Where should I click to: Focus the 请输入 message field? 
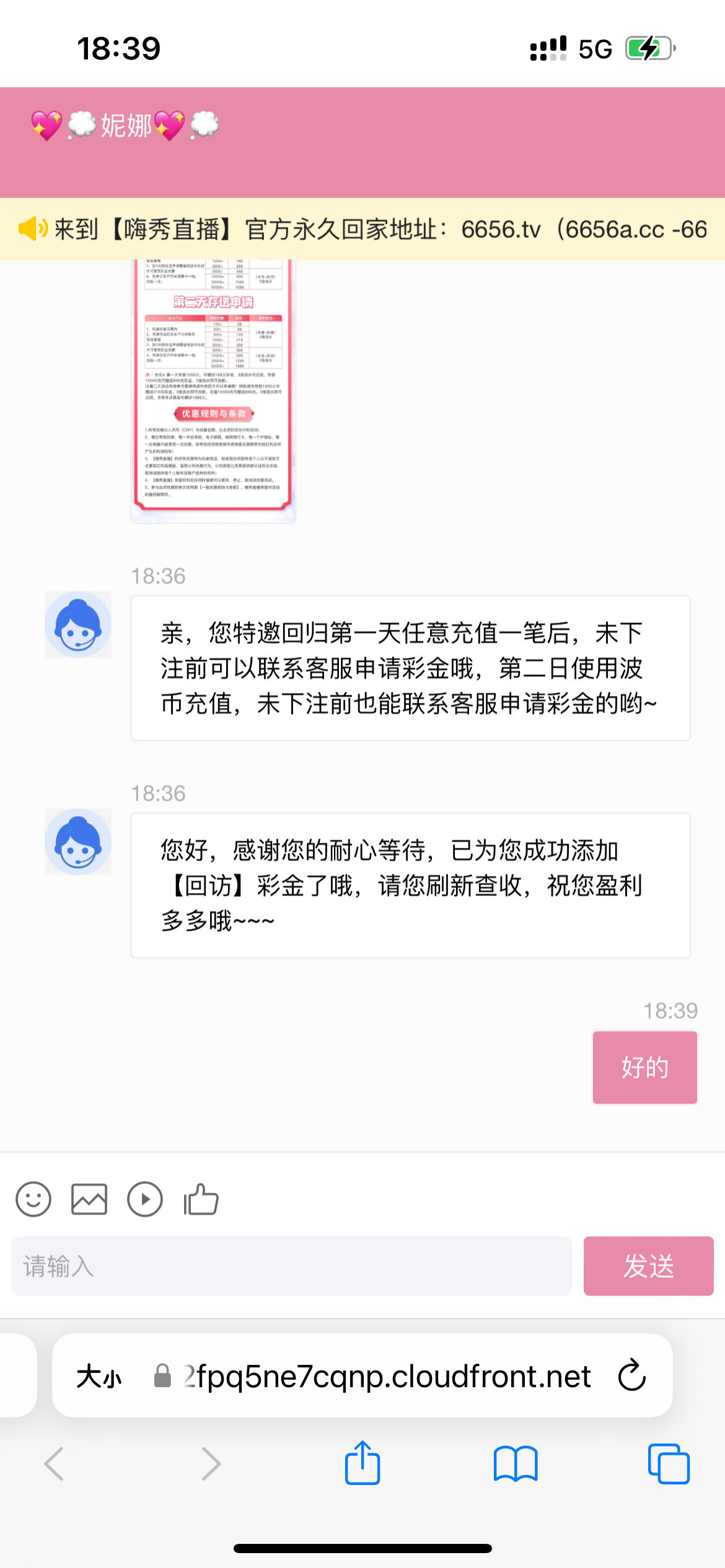tap(291, 1266)
